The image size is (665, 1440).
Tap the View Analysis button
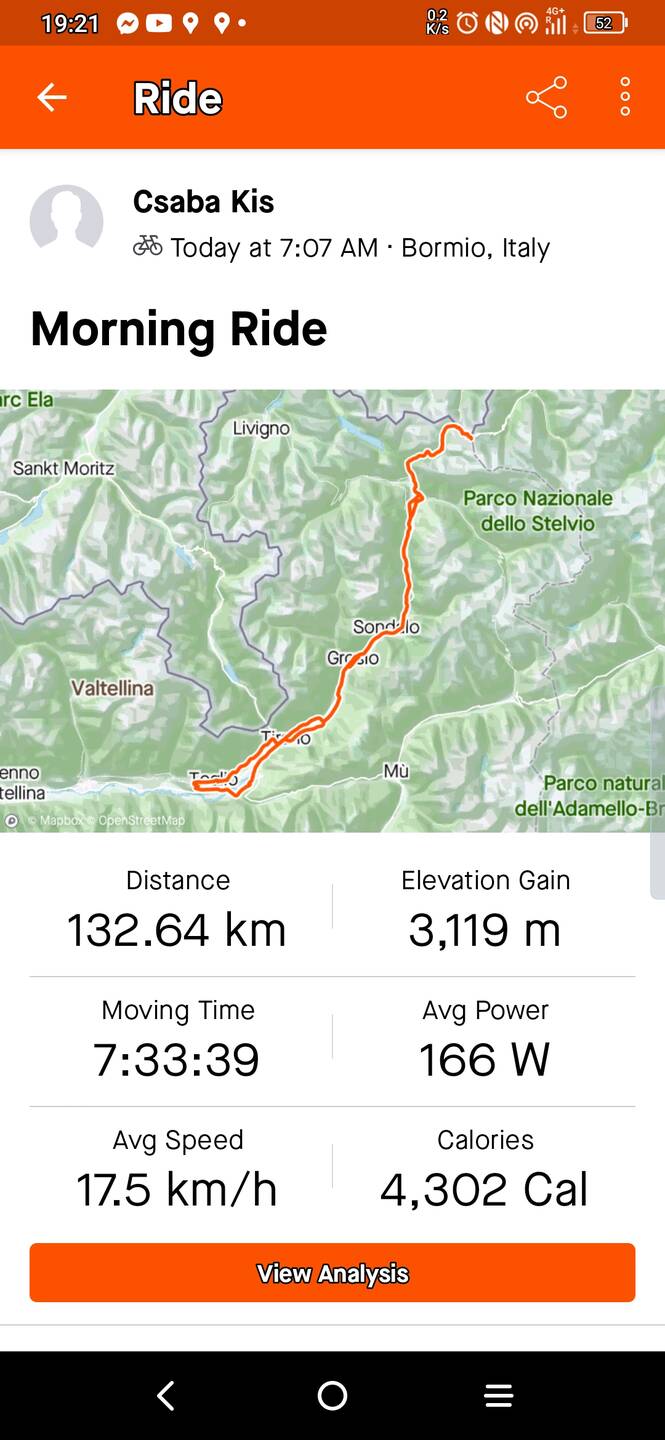(x=332, y=1273)
